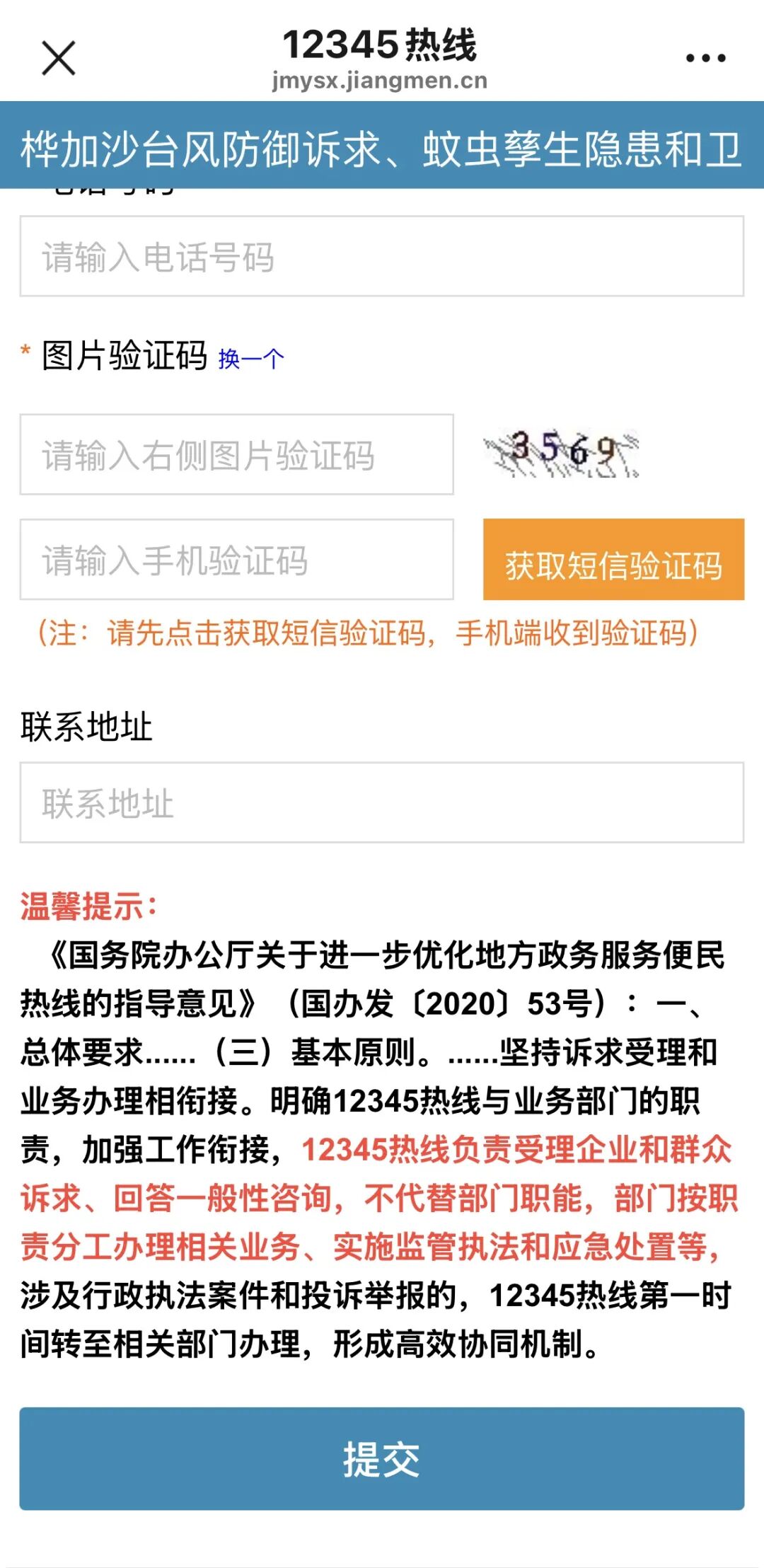Request an SMS code via 获取短信验证码
This screenshot has width=764, height=1568.
click(613, 560)
